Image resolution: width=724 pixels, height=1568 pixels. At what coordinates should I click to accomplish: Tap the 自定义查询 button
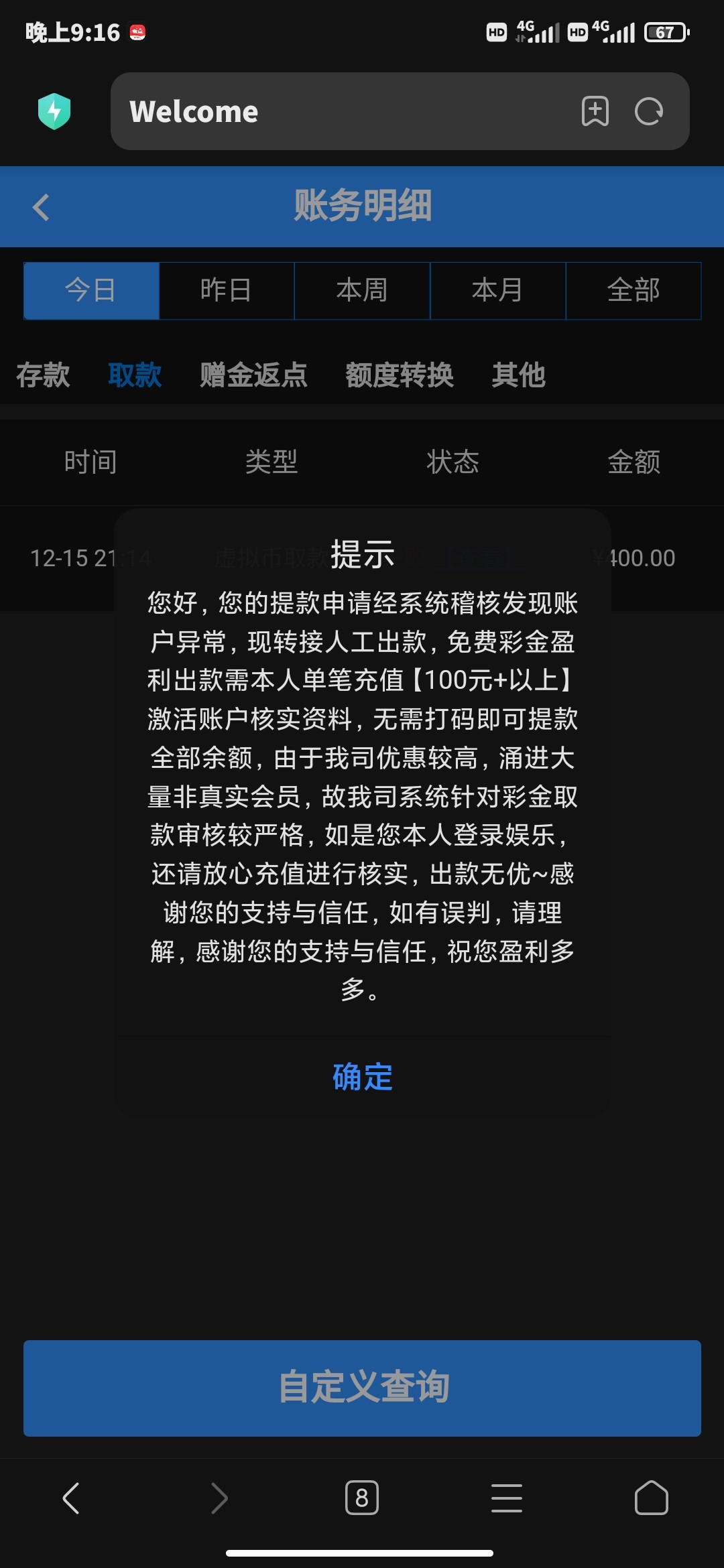[x=362, y=1388]
